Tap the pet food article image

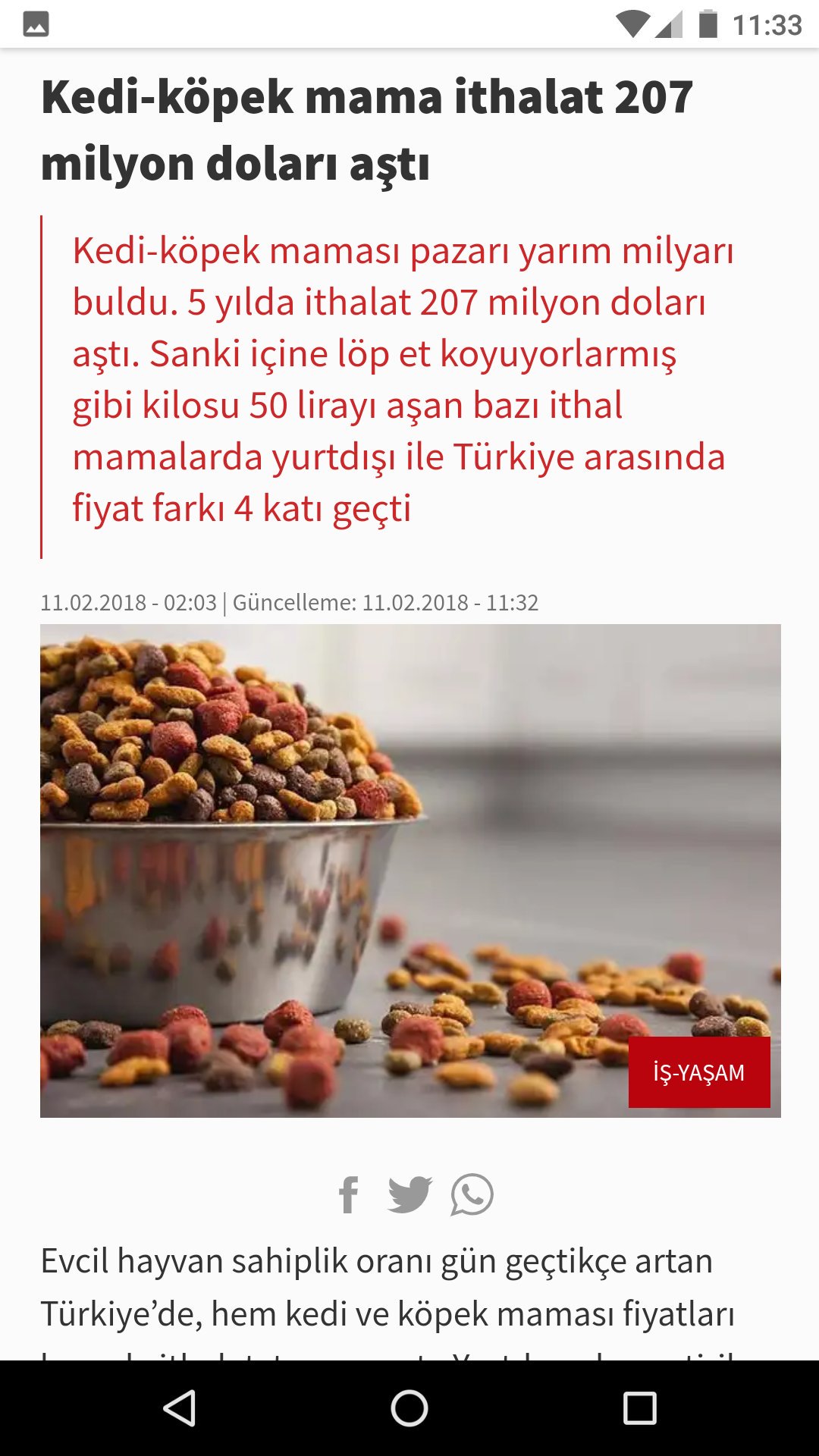(410, 871)
